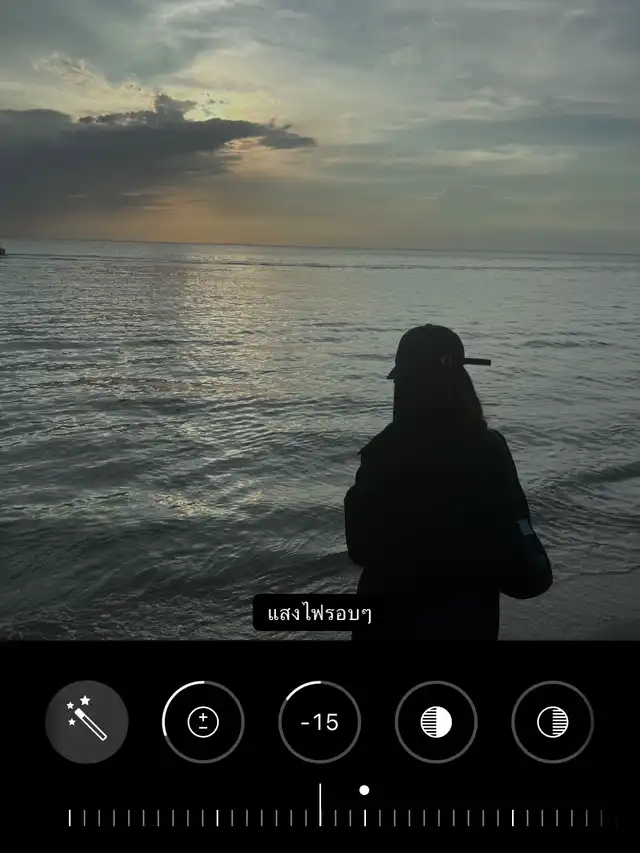Select the exposure plus-minus adjustment
The height and width of the screenshot is (853, 640).
click(203, 722)
